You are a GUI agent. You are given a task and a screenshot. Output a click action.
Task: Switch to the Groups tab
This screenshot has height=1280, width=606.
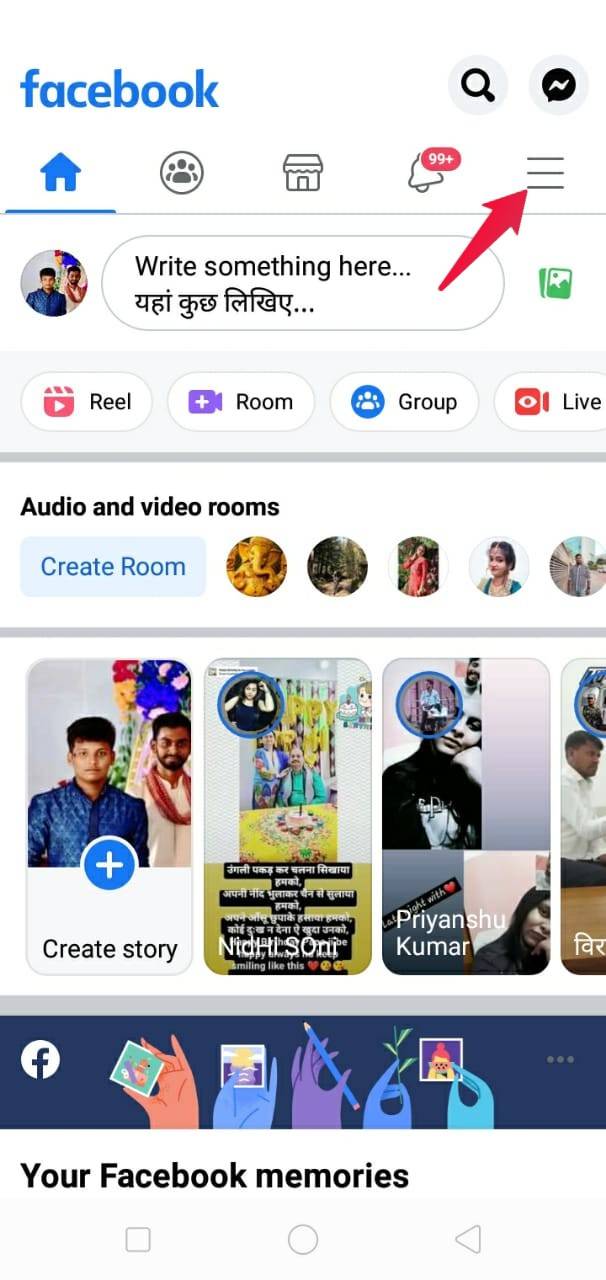pyautogui.click(x=181, y=174)
